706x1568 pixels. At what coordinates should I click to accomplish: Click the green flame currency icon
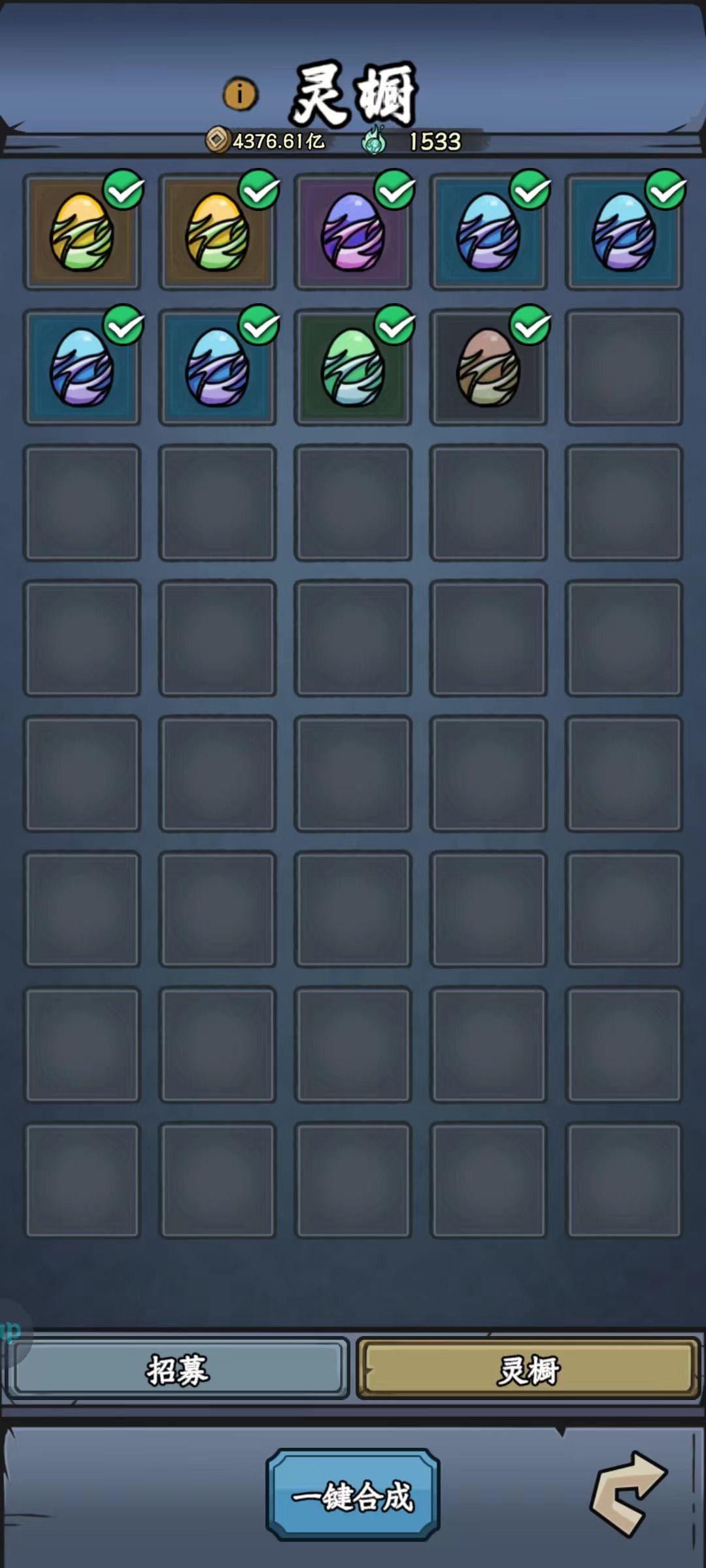click(375, 139)
